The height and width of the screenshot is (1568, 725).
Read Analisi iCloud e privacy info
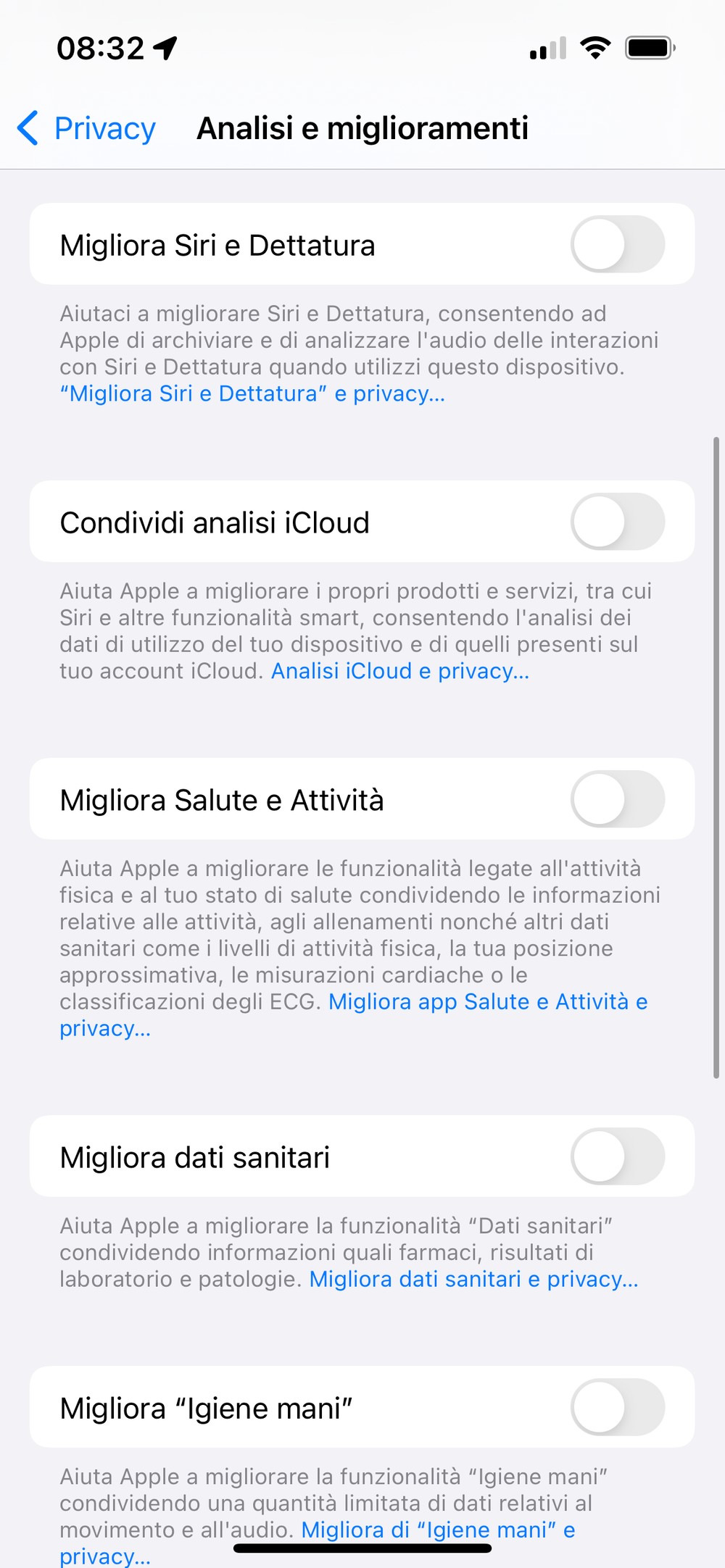[400, 671]
